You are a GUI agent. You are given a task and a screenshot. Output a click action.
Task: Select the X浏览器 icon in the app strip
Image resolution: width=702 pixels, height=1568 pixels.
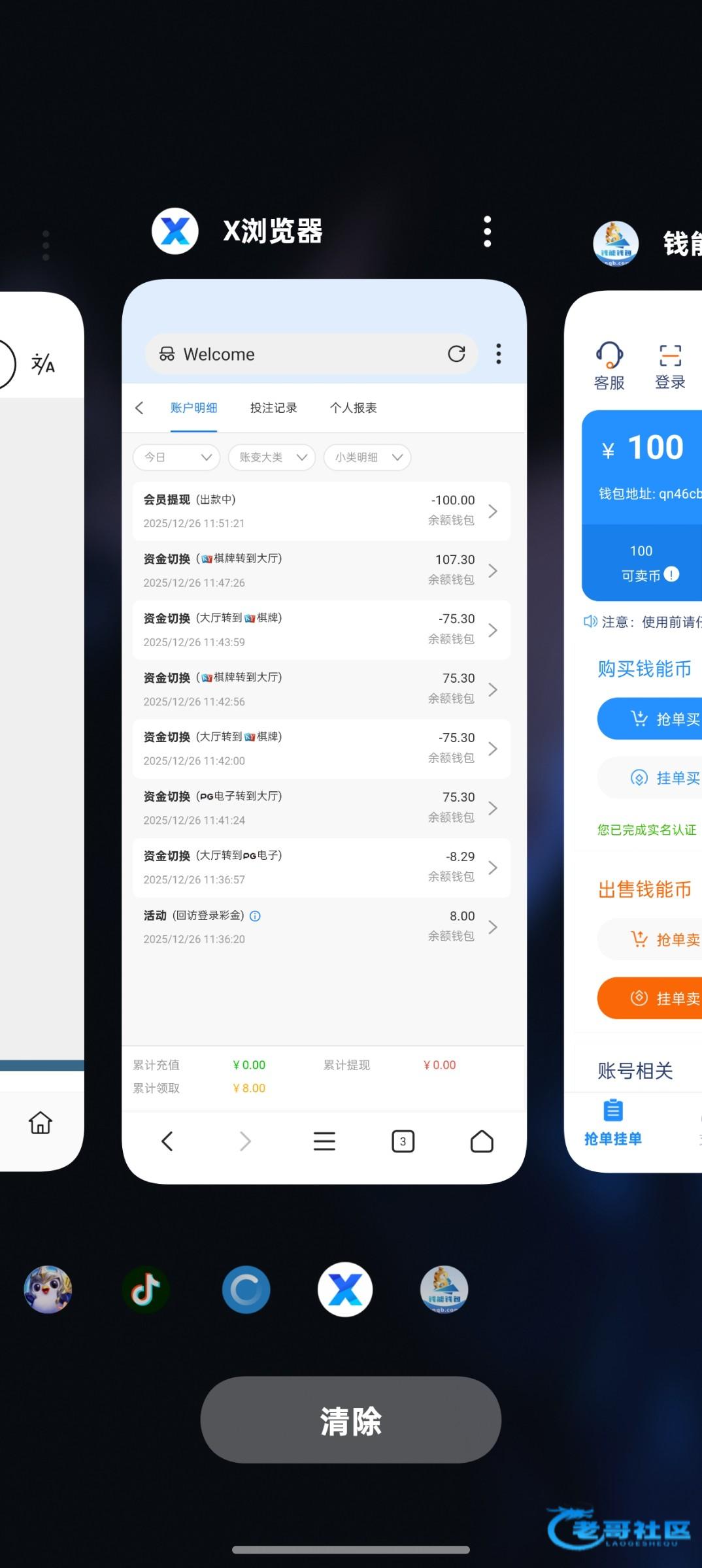pos(345,1289)
